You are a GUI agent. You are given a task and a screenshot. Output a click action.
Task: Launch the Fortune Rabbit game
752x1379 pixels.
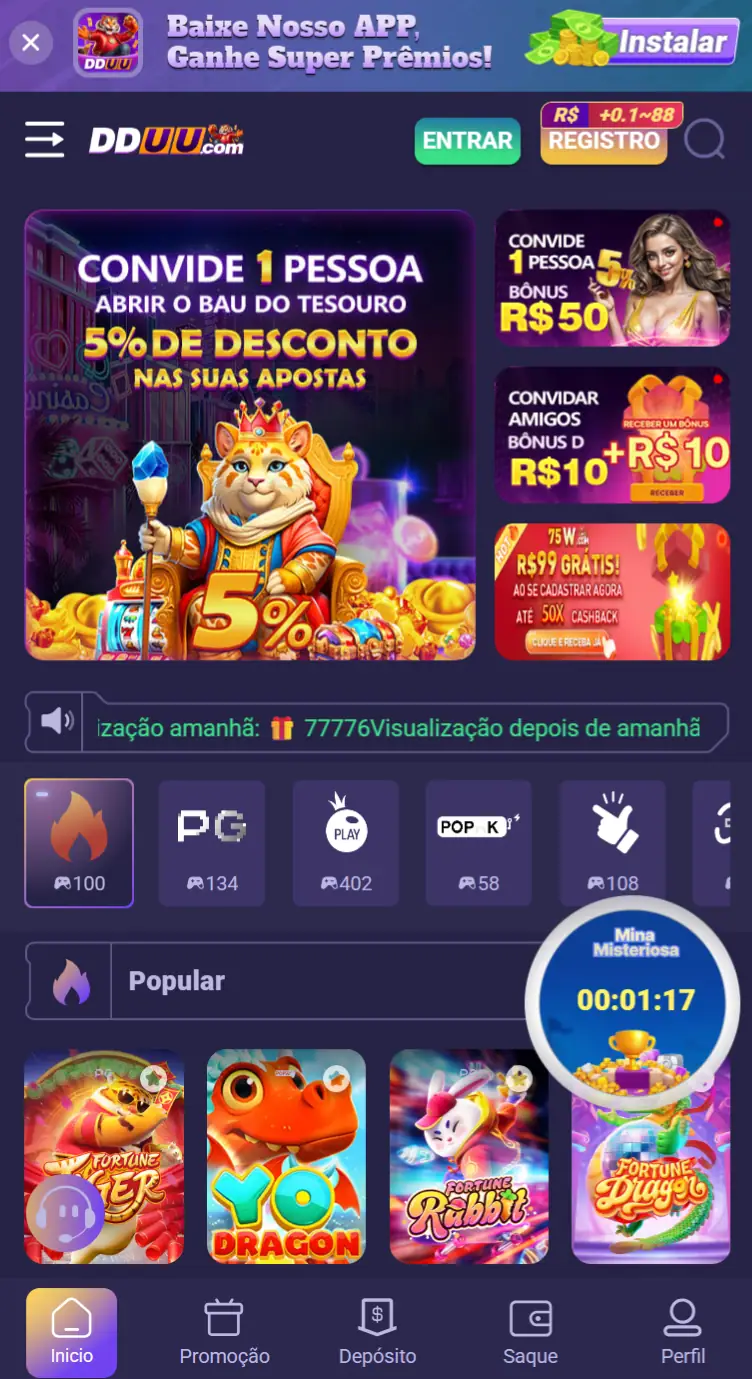(469, 1156)
